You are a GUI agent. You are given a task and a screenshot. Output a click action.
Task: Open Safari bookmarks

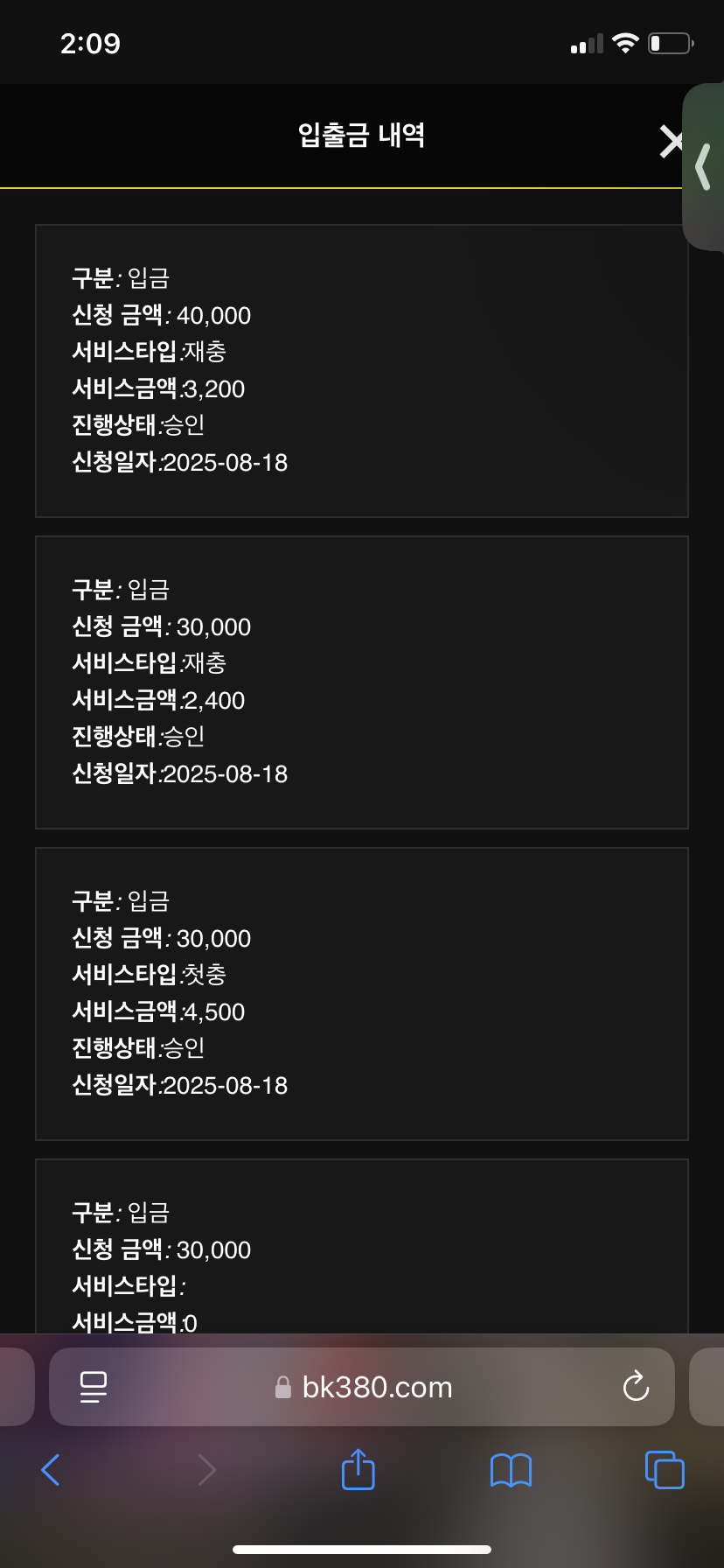tap(512, 1470)
